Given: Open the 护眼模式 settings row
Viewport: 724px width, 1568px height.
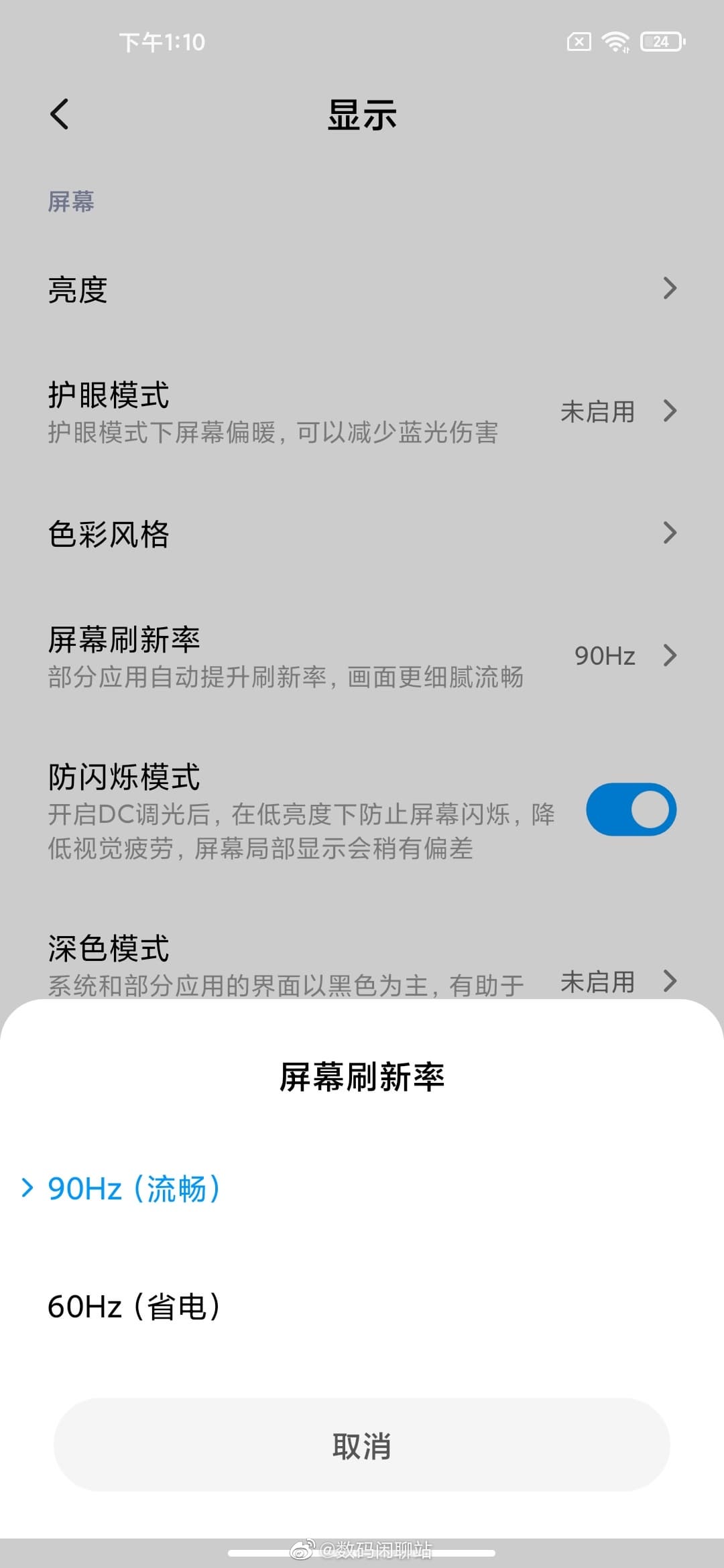Looking at the screenshot, I should pyautogui.click(x=362, y=411).
